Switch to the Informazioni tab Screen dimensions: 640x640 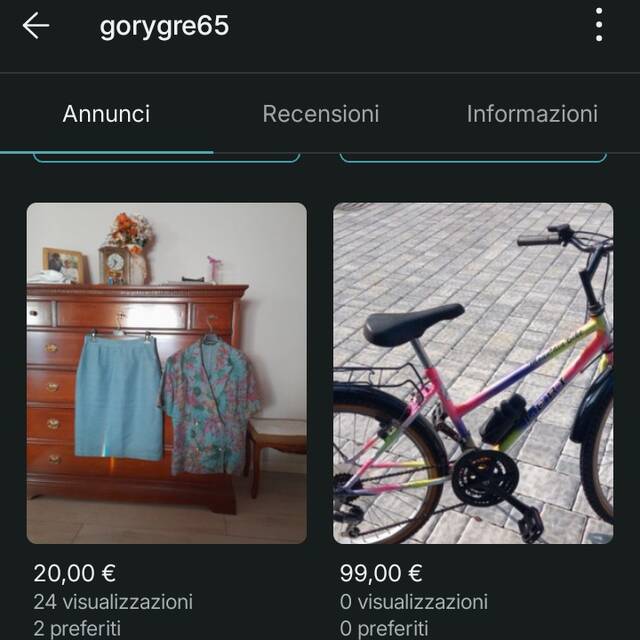[532, 114]
